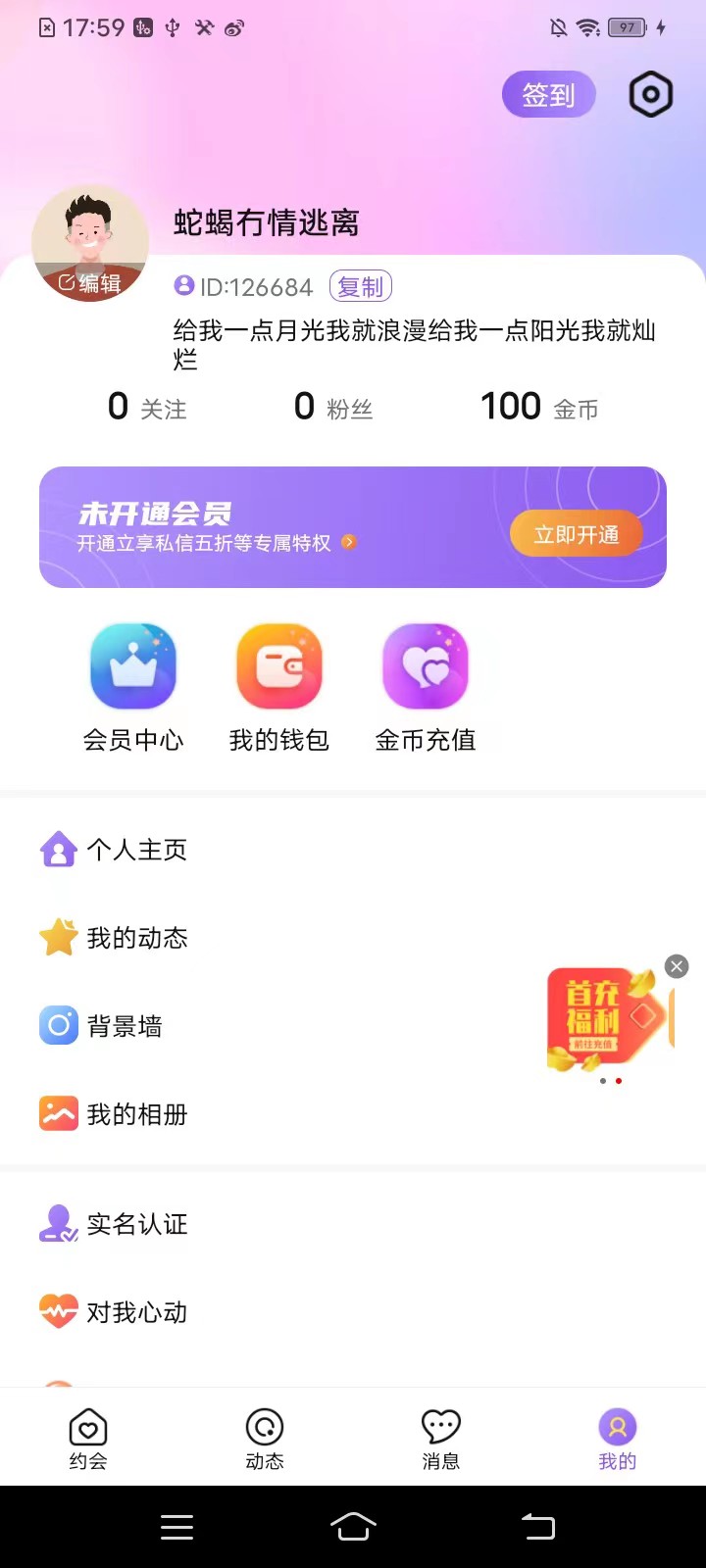This screenshot has height=1568, width=706.
Task: Open the settings hexagon icon
Action: 650,95
